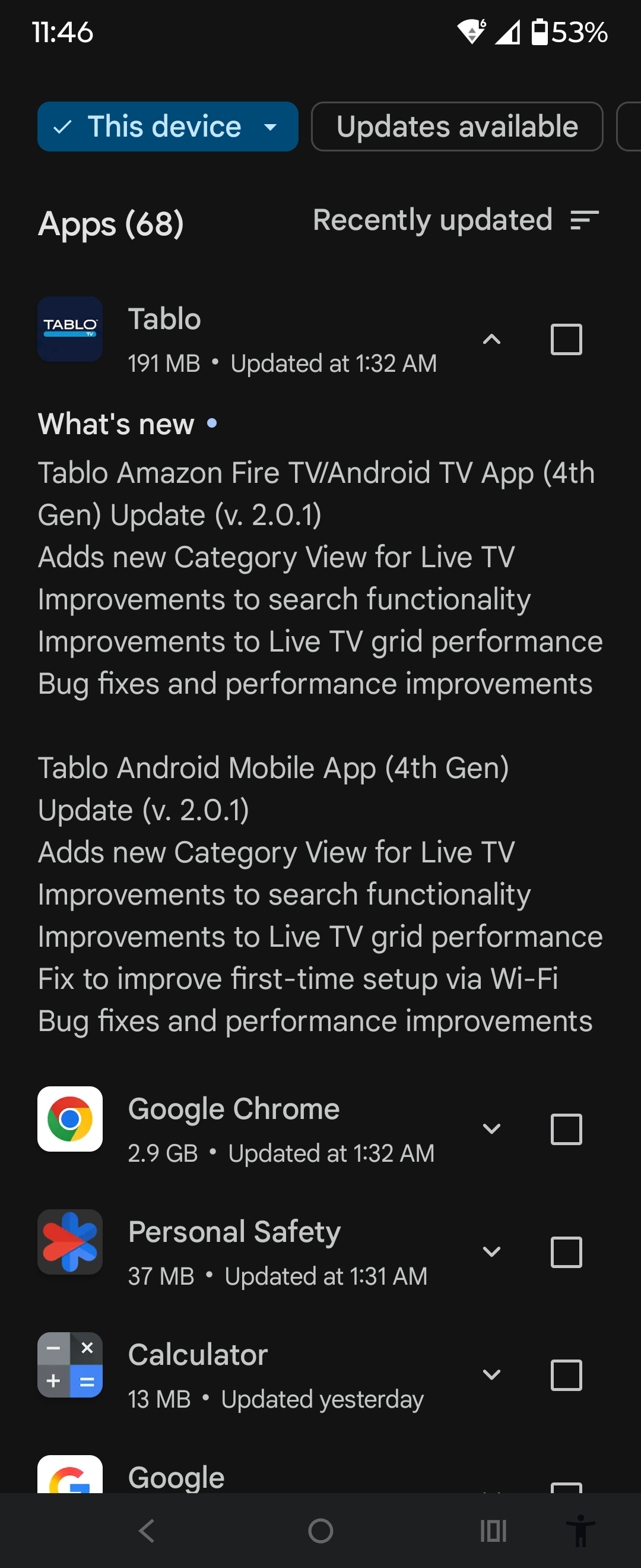The image size is (641, 1568).
Task: Collapse Tablo's What's new section
Action: point(491,340)
